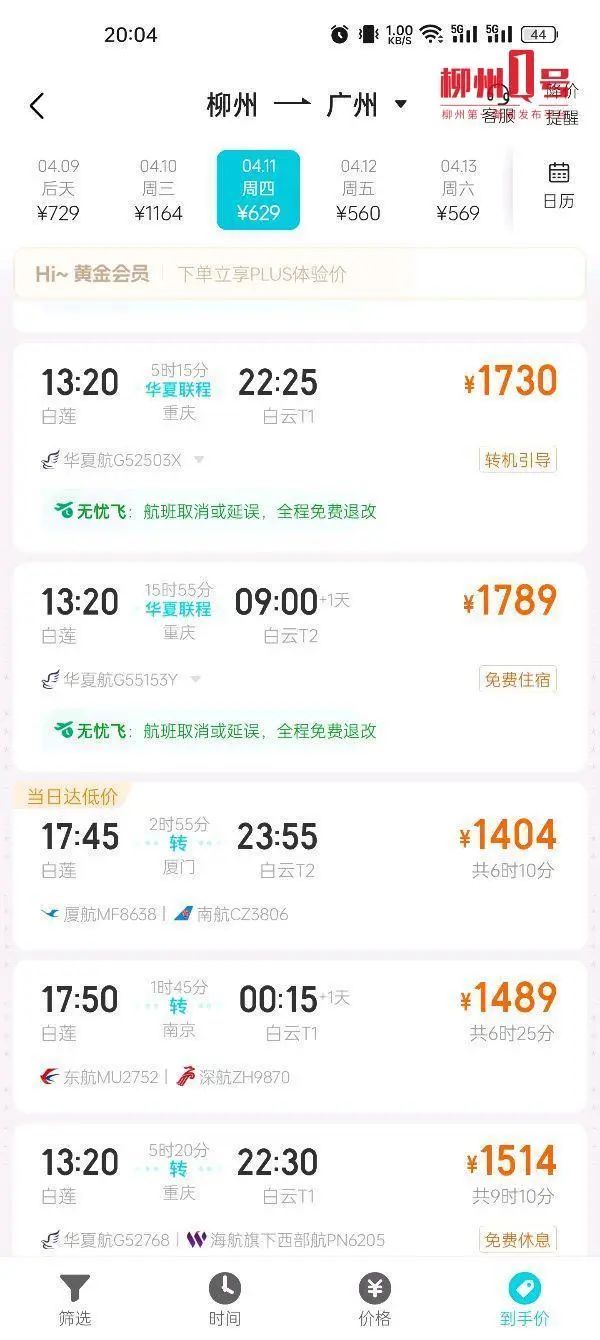The image size is (600, 1340).
Task: Select date 04.13 周六 ¥569
Action: point(458,190)
